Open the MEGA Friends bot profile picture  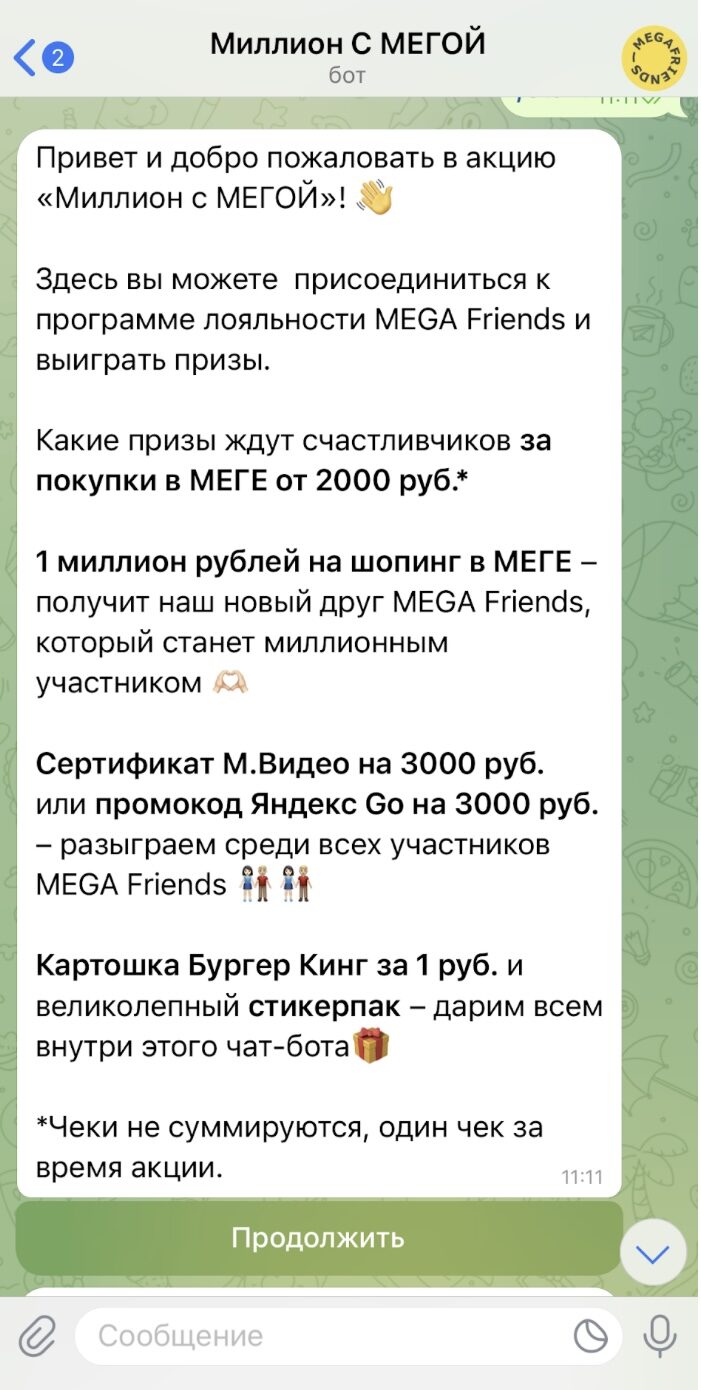click(x=654, y=57)
